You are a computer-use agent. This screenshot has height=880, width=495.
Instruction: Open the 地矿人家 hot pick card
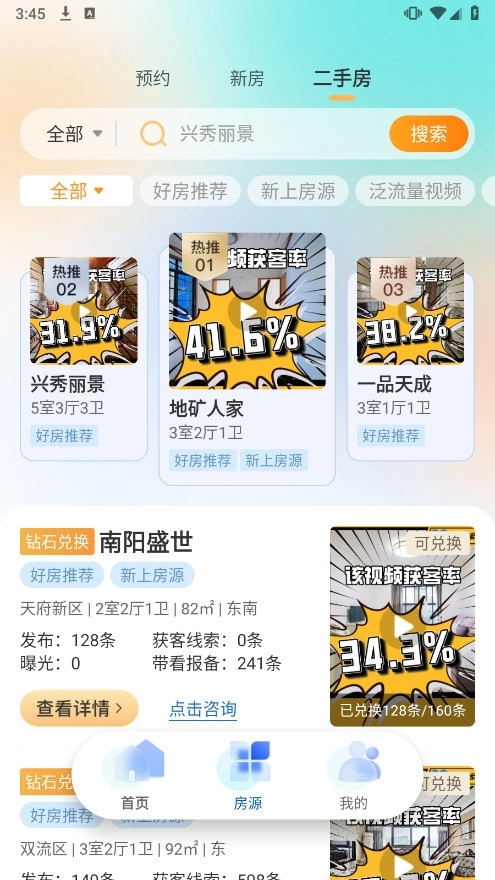click(247, 358)
